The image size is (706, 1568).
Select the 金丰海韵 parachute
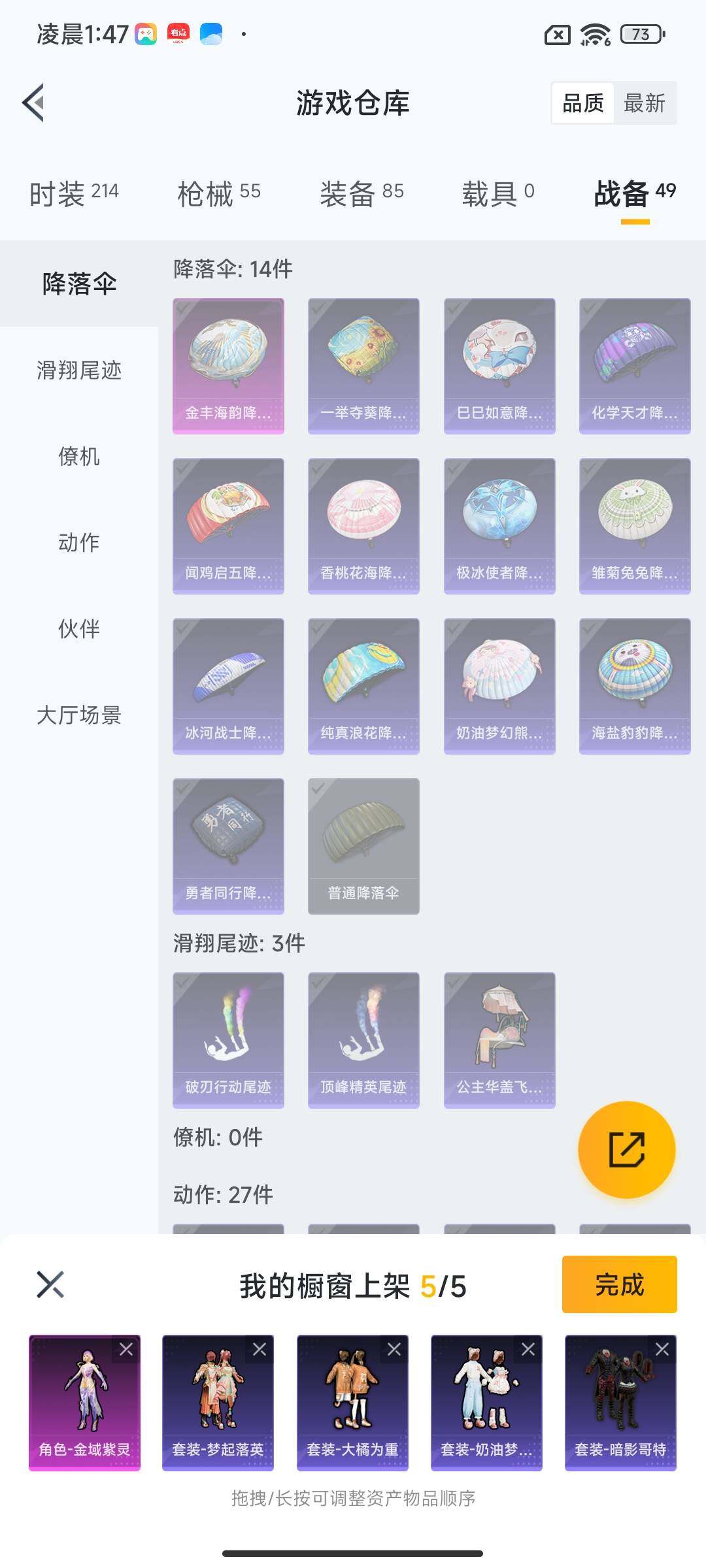click(228, 366)
